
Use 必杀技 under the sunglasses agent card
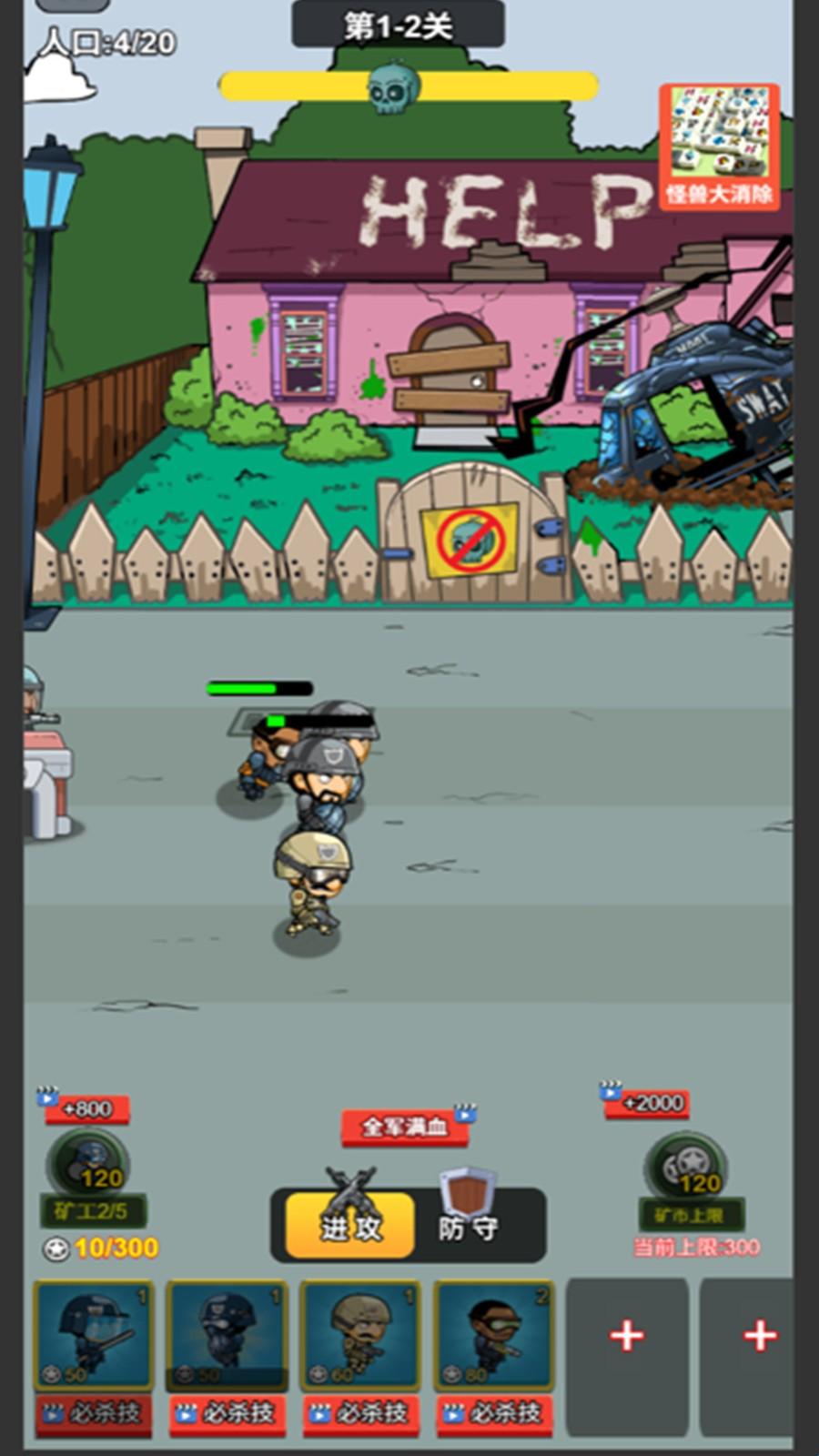(x=494, y=1414)
